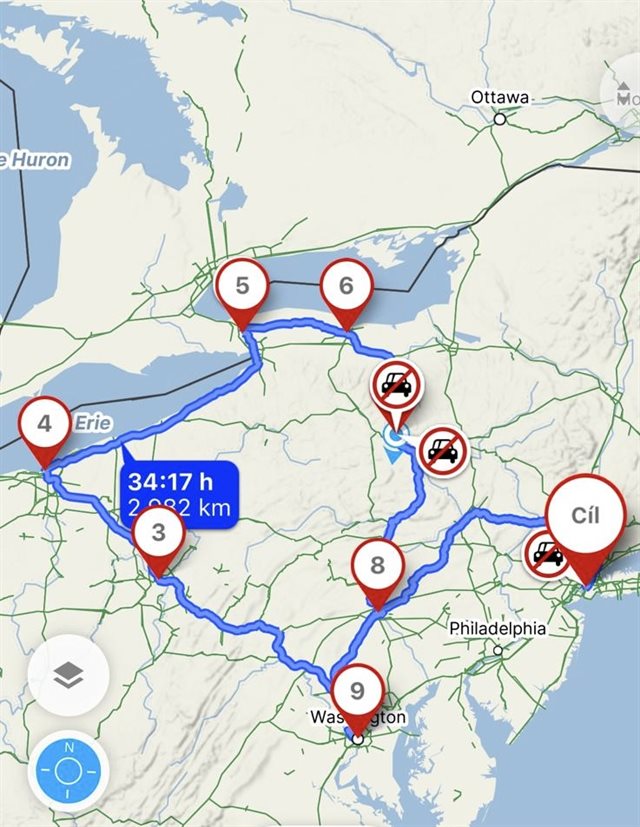Select waypoint pin number 4
The height and width of the screenshot is (827, 640).
(x=45, y=424)
